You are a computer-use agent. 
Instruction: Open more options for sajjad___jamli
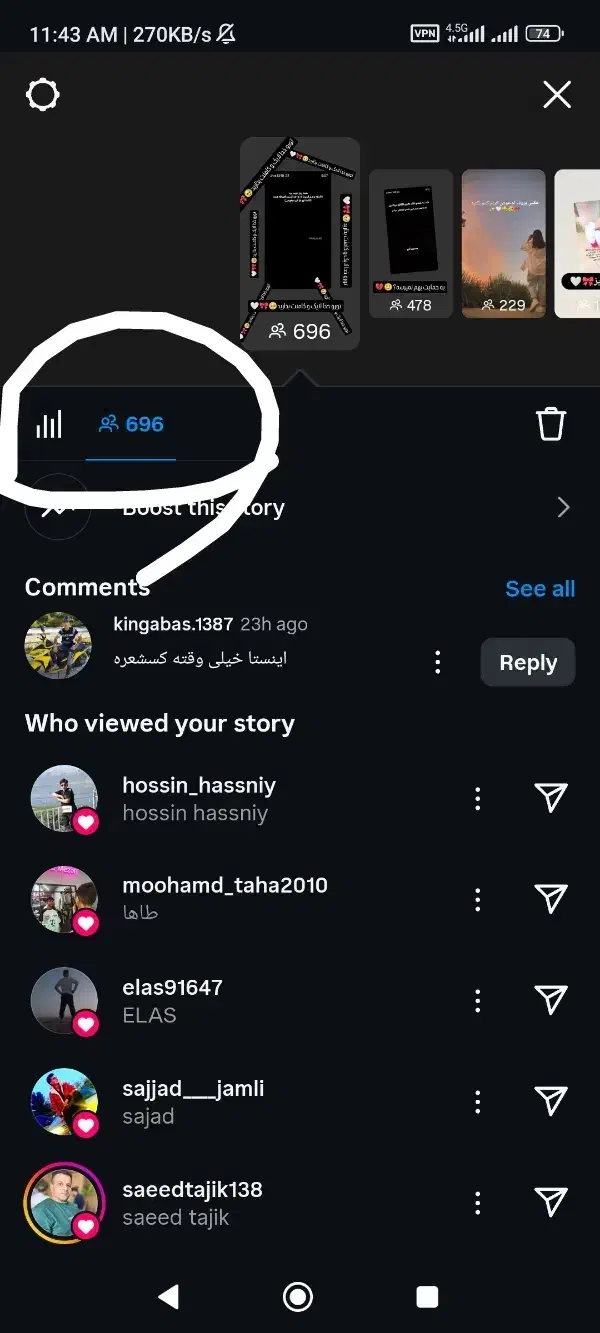pyautogui.click(x=478, y=1101)
